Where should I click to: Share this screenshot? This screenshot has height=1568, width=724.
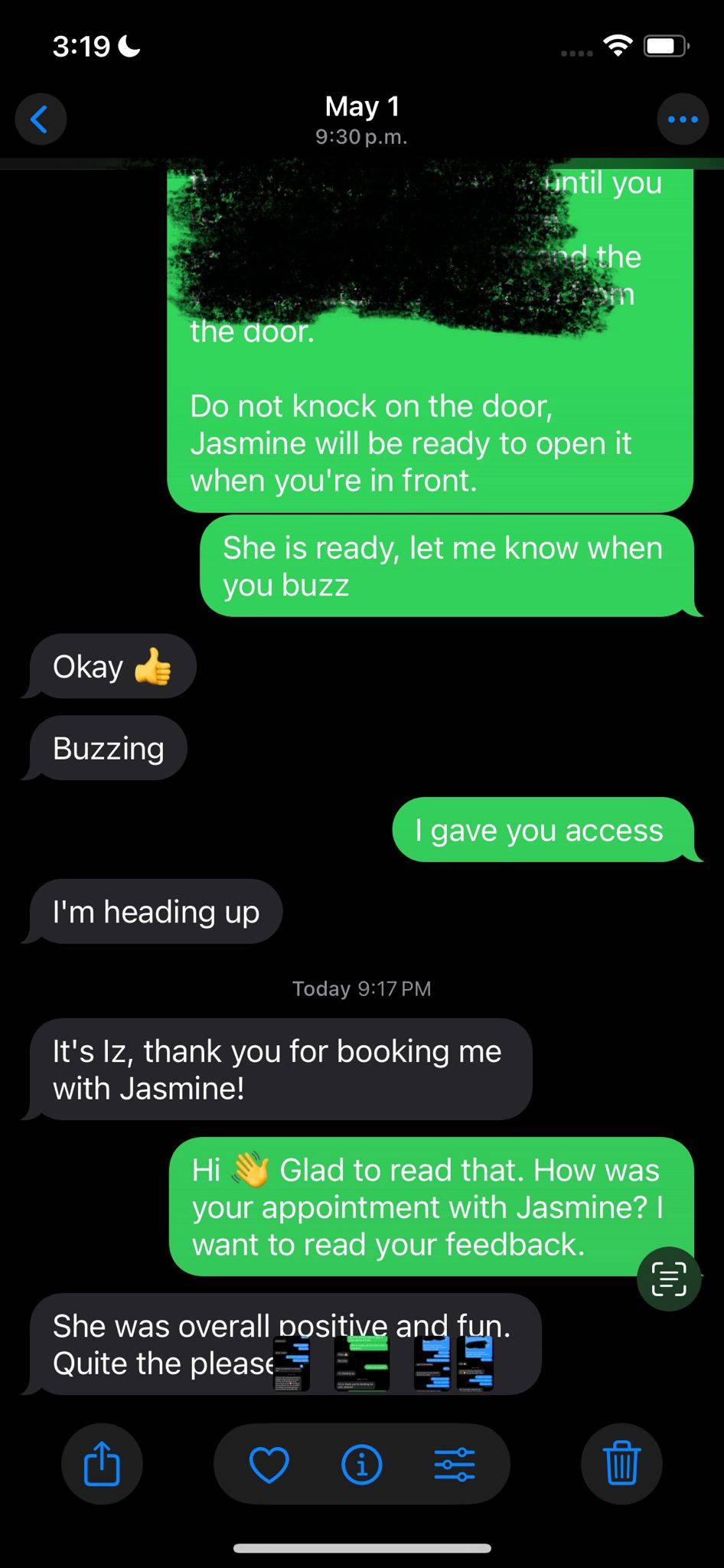[x=102, y=1463]
